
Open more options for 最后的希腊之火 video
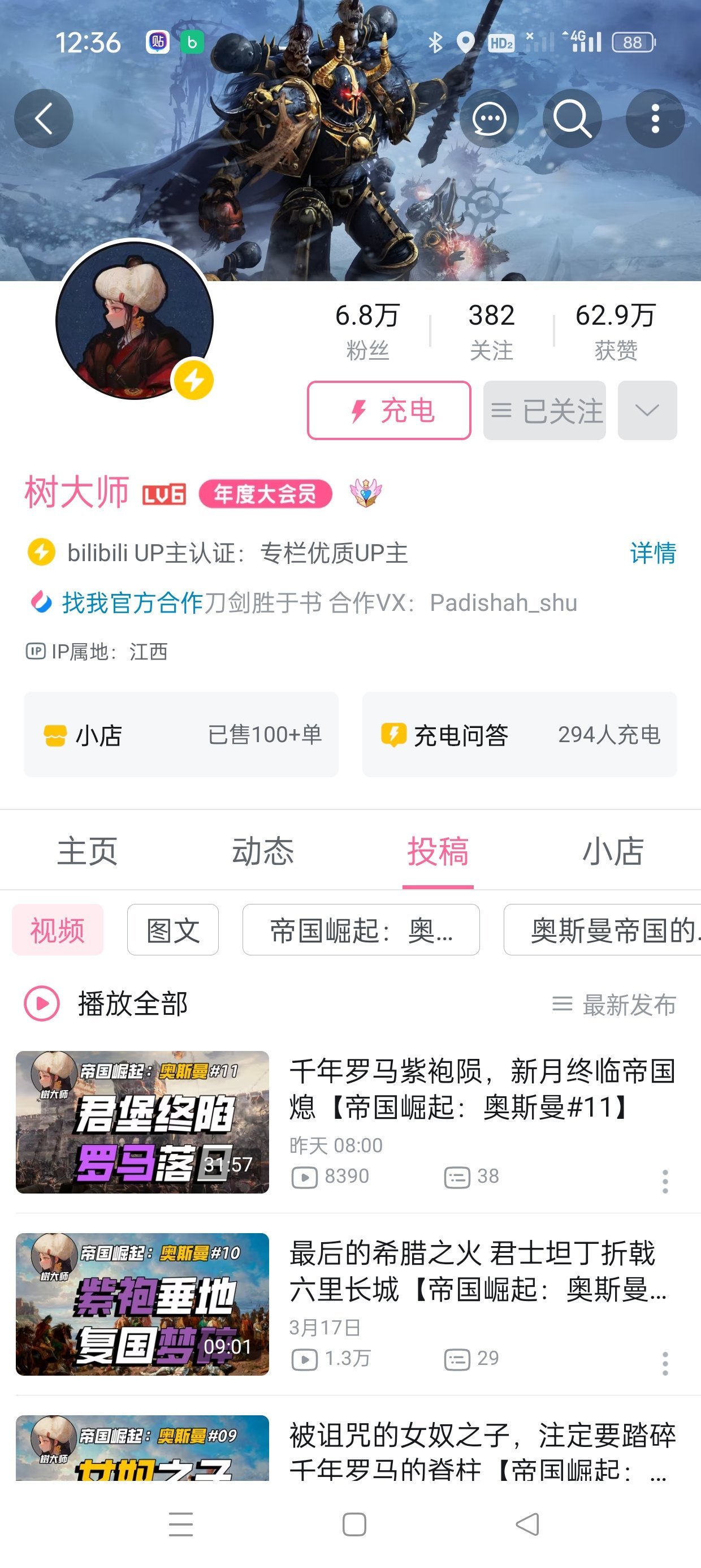coord(665,1363)
